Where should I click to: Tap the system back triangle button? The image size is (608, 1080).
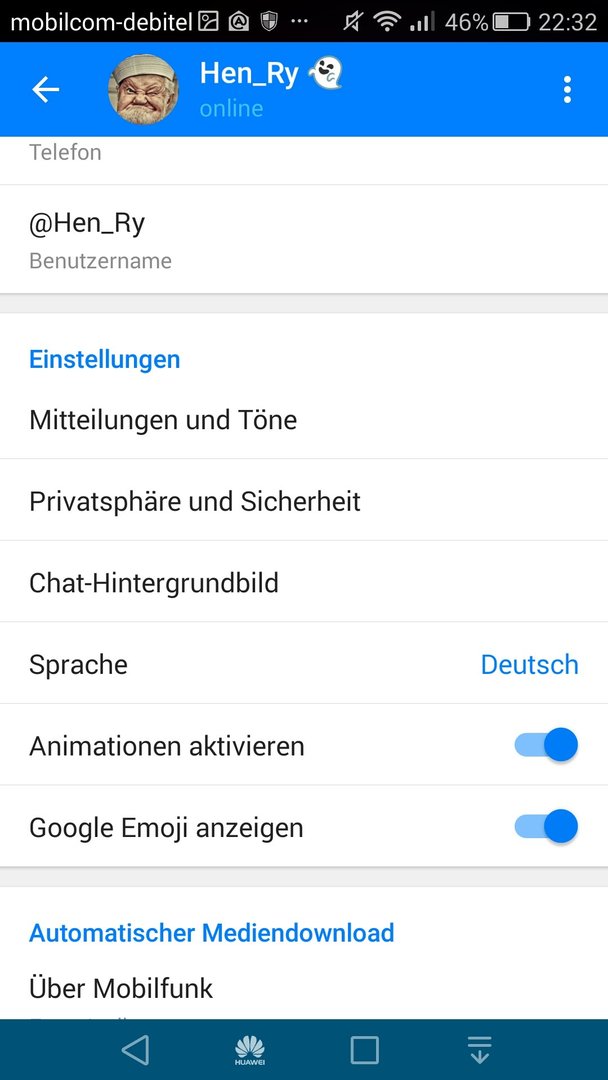pyautogui.click(x=135, y=1050)
